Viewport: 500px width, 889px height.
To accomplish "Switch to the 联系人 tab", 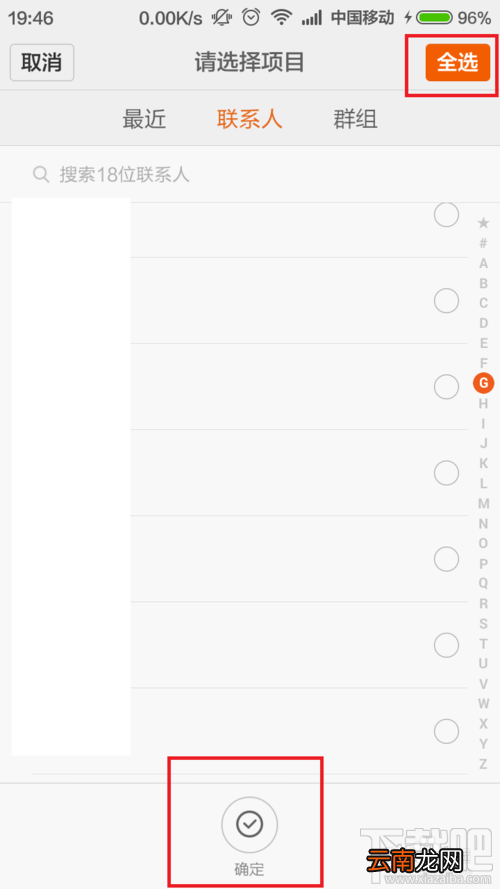I will (x=249, y=119).
